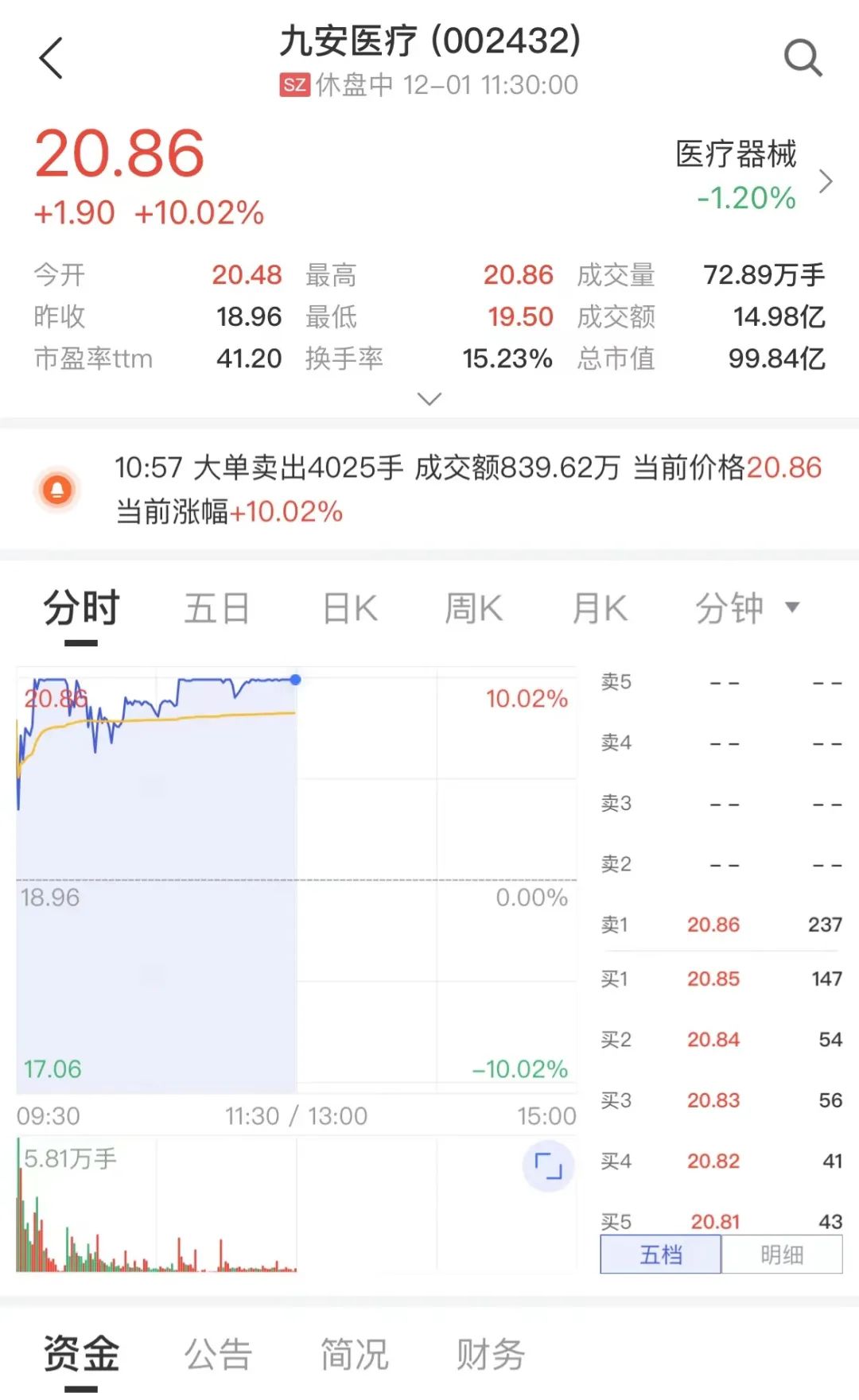View the 简况 tab
Image resolution: width=859 pixels, height=1400 pixels.
point(354,1355)
